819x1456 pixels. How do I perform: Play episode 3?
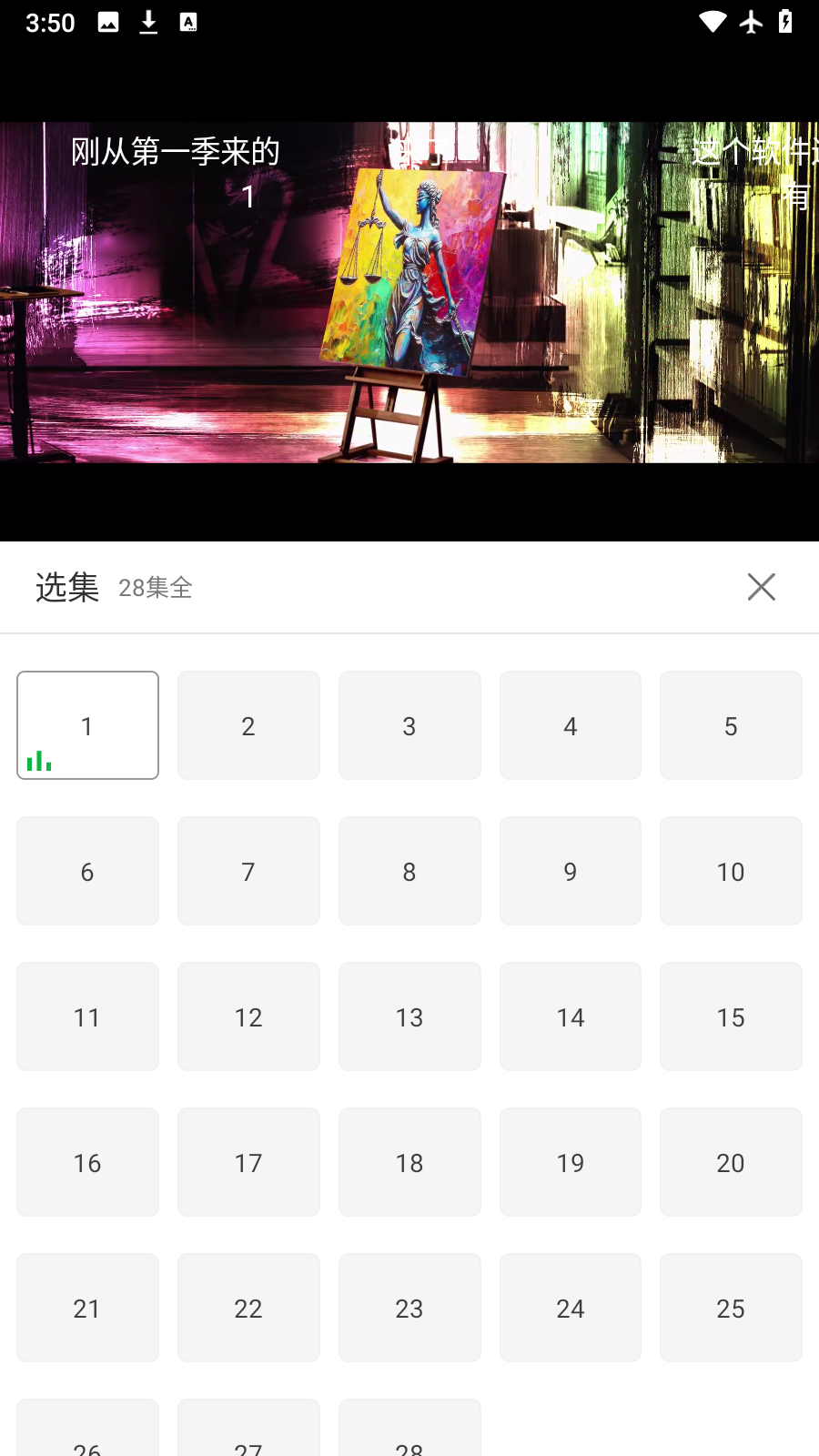(409, 725)
